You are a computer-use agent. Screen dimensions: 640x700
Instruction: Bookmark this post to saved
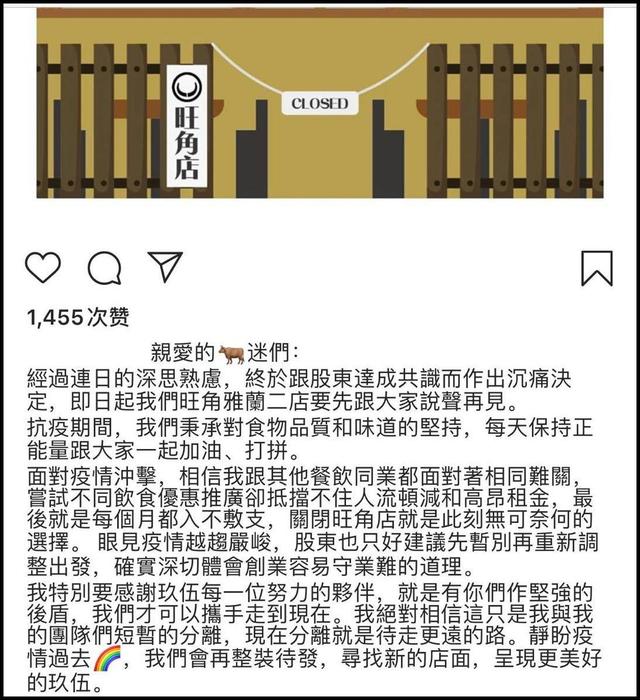click(x=596, y=268)
